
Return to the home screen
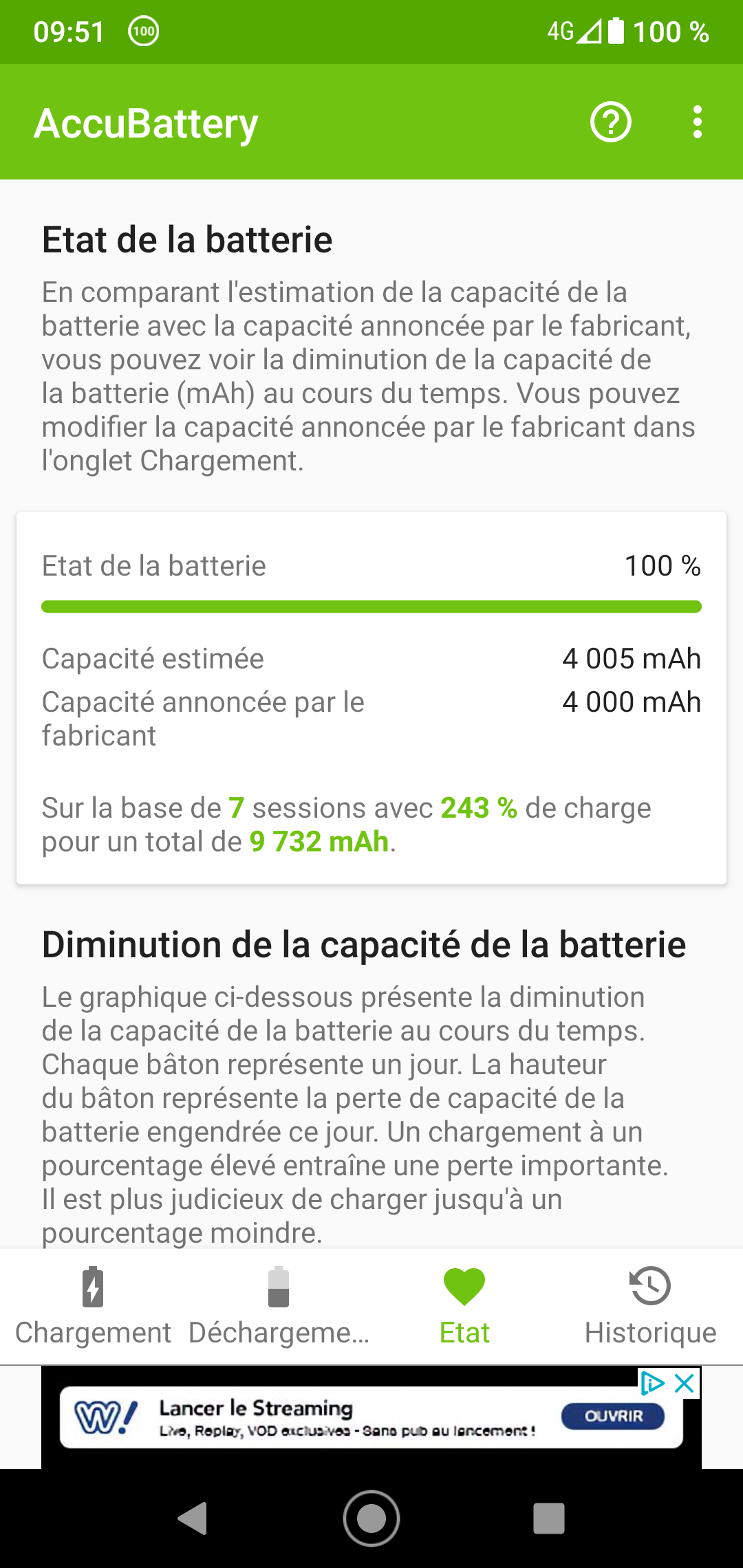point(371,1518)
